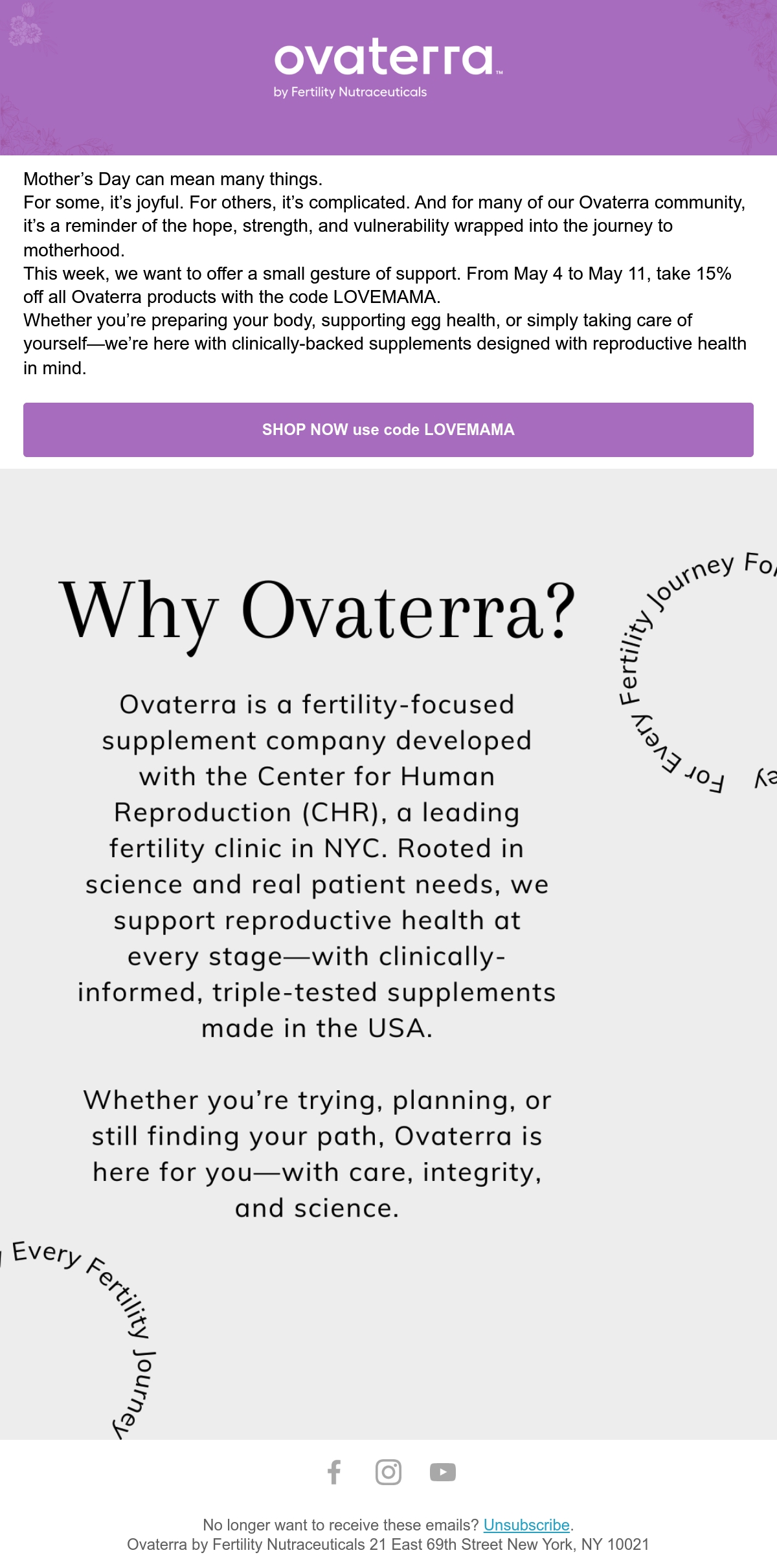Open the Facebook icon in the footer

334,1472
